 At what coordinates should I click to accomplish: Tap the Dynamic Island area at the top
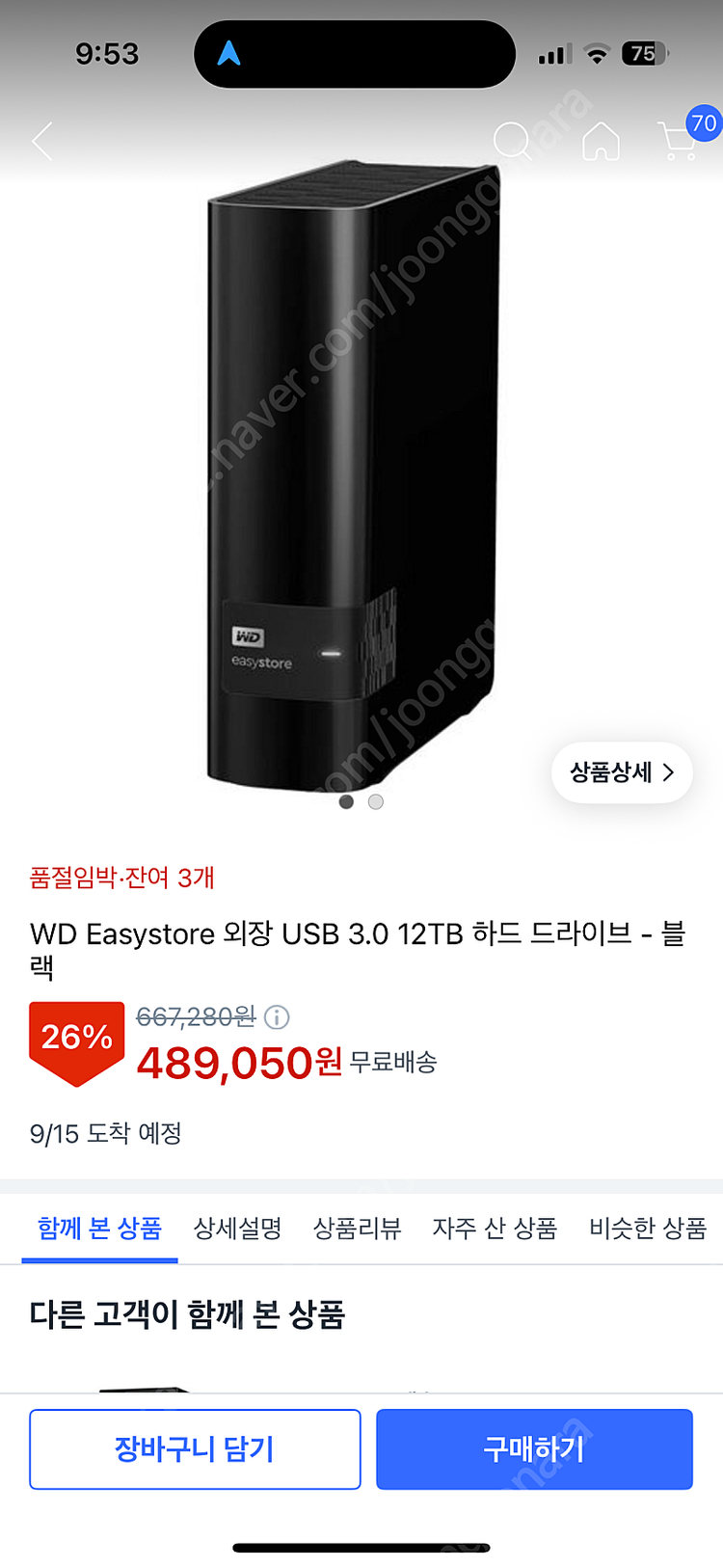click(354, 54)
